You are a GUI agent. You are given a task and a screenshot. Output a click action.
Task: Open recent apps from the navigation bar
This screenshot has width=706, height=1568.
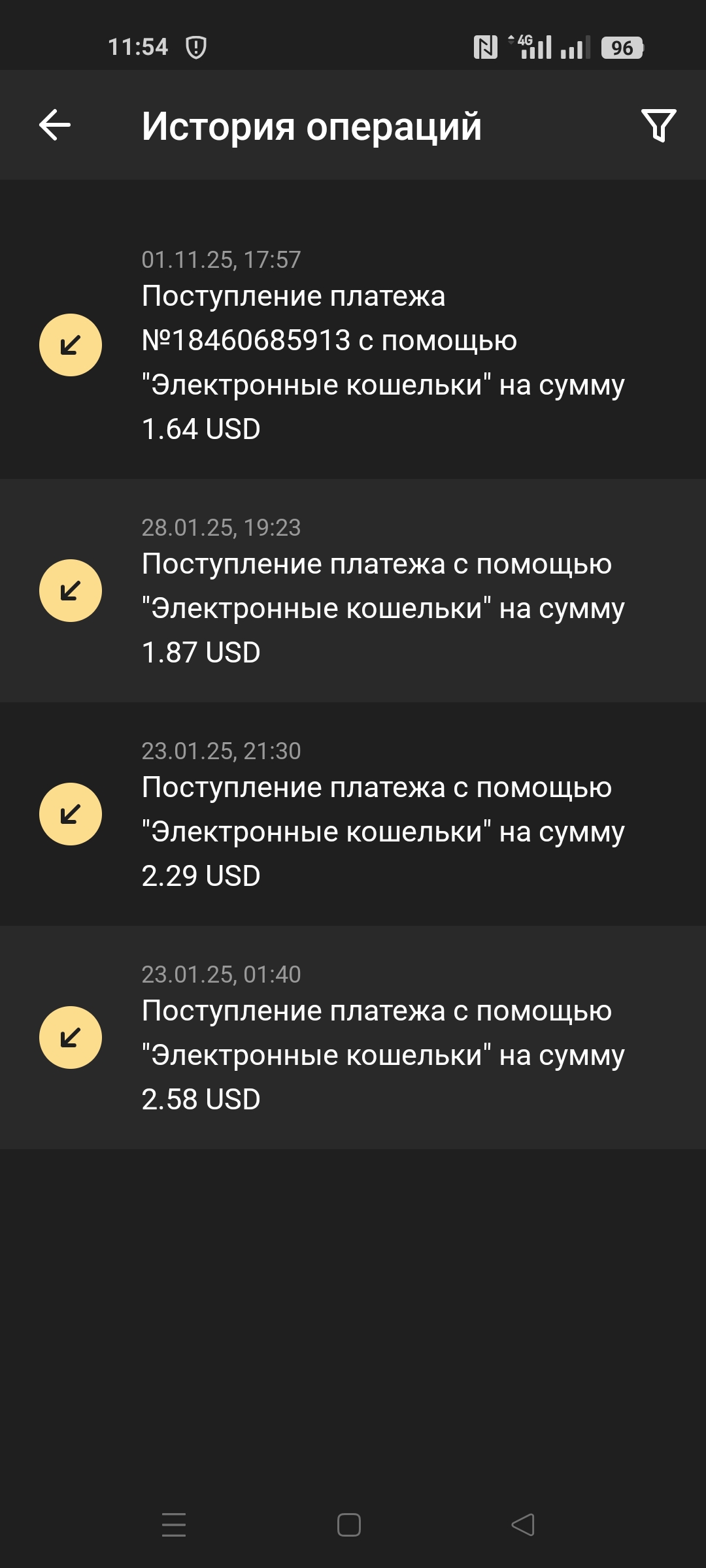coord(174,1525)
